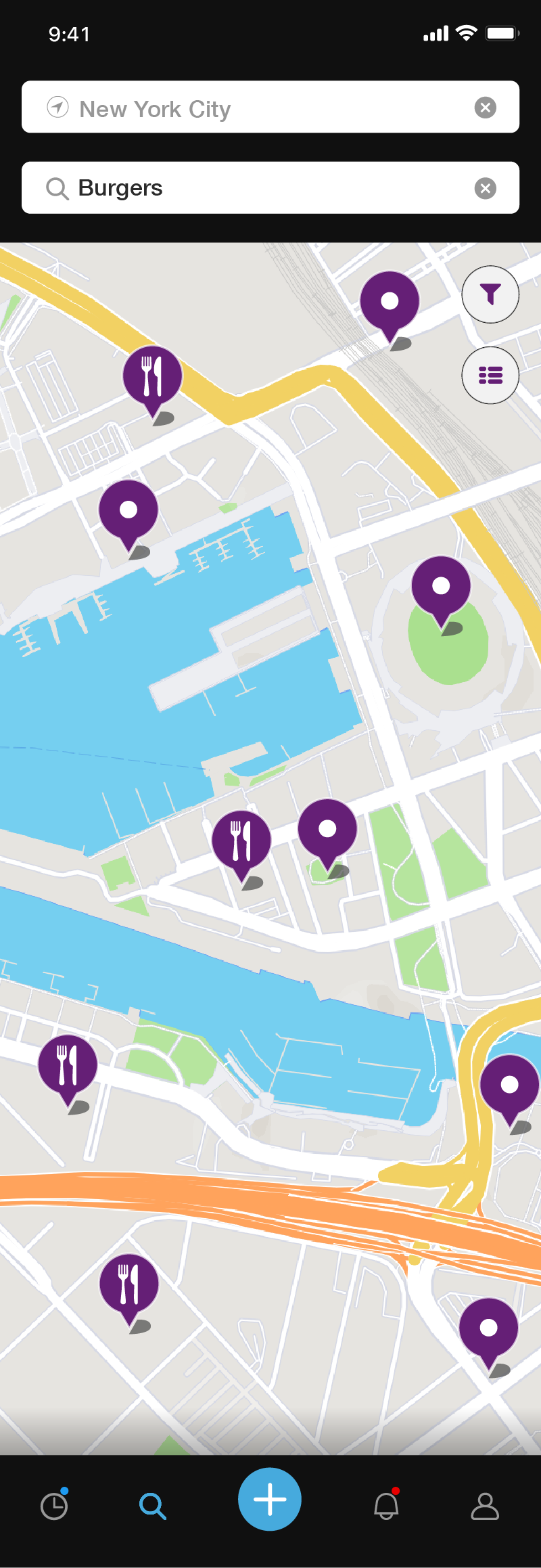The width and height of the screenshot is (541, 1568).
Task: Go to the profile tab
Action: [485, 1506]
